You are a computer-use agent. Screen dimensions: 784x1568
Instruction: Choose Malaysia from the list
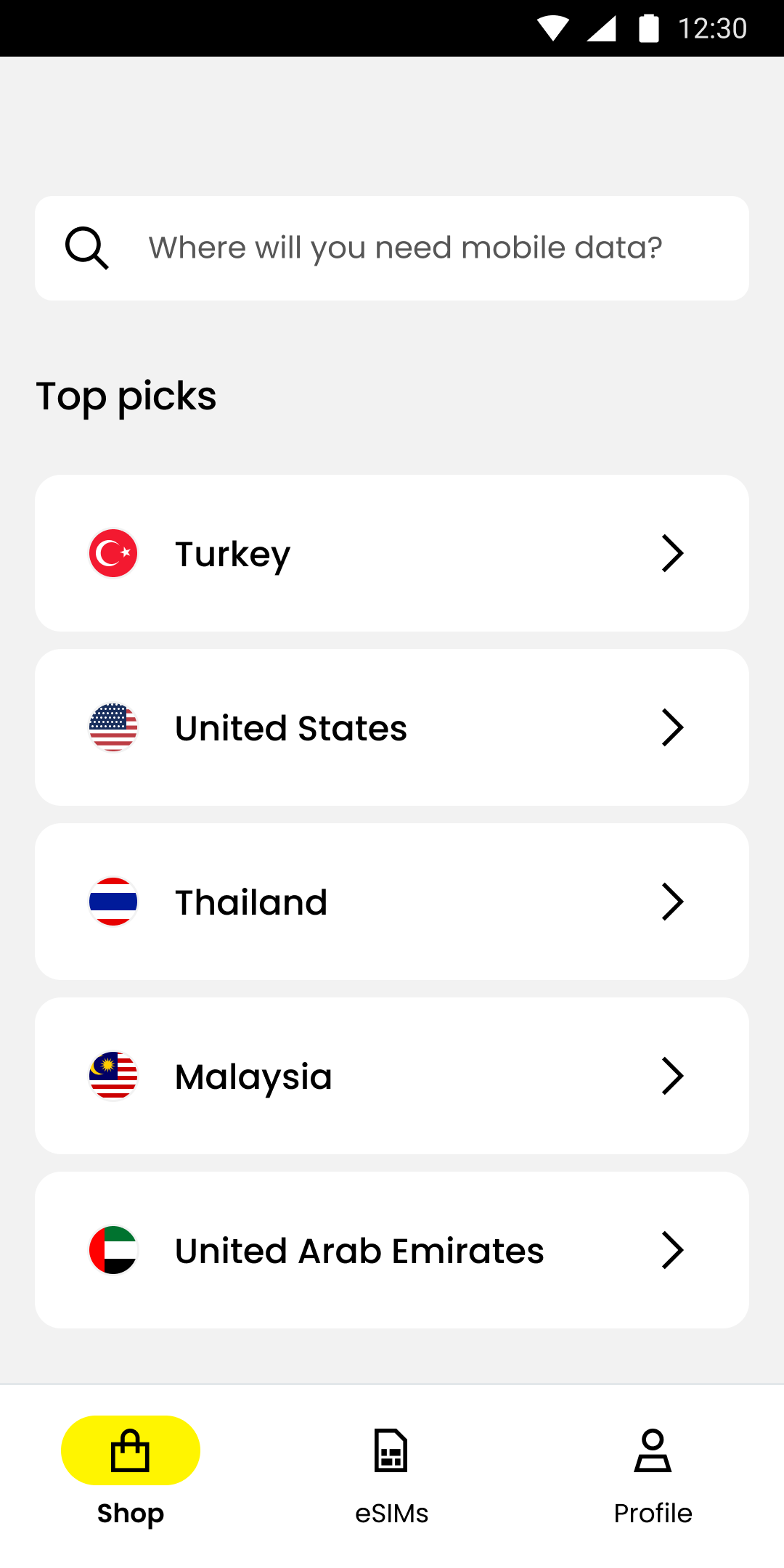point(392,1076)
